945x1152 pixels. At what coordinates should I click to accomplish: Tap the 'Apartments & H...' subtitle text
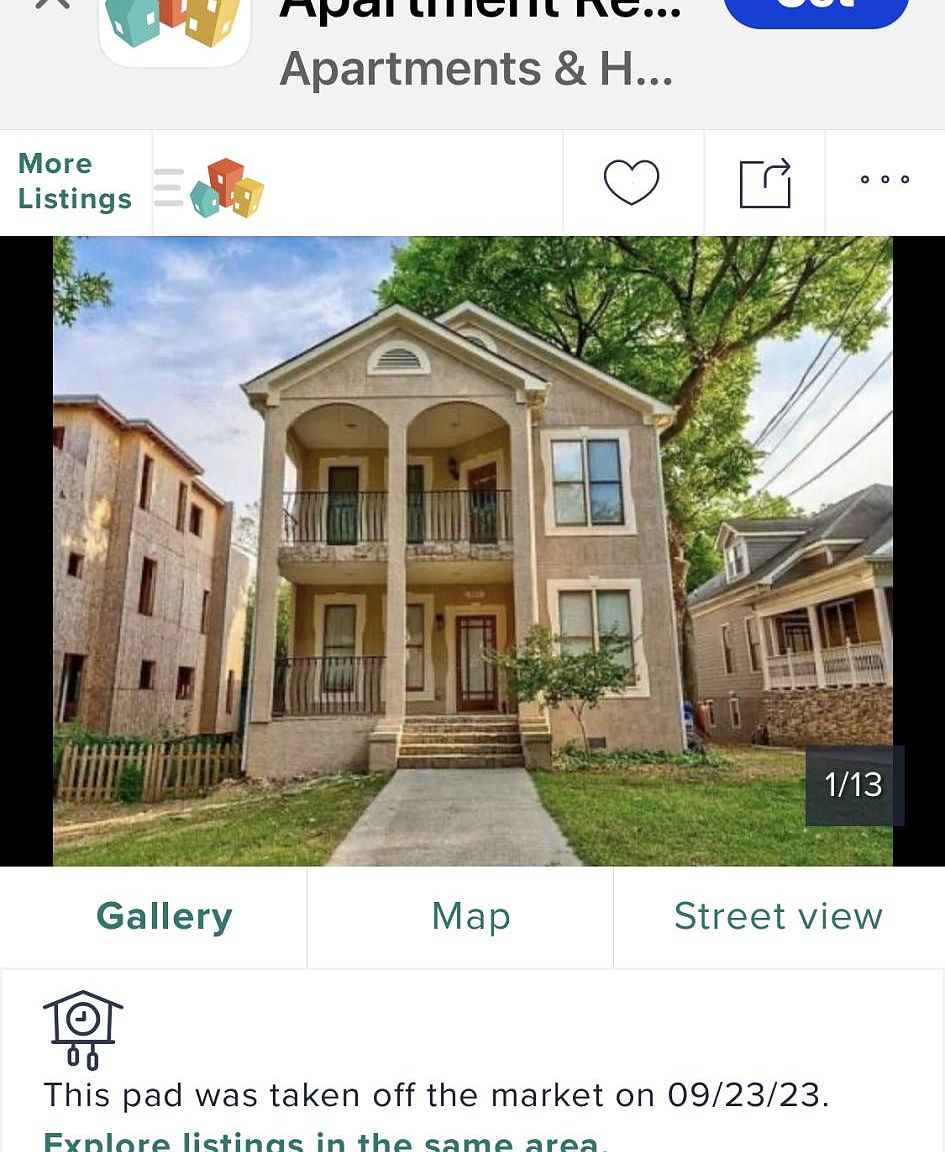(476, 68)
